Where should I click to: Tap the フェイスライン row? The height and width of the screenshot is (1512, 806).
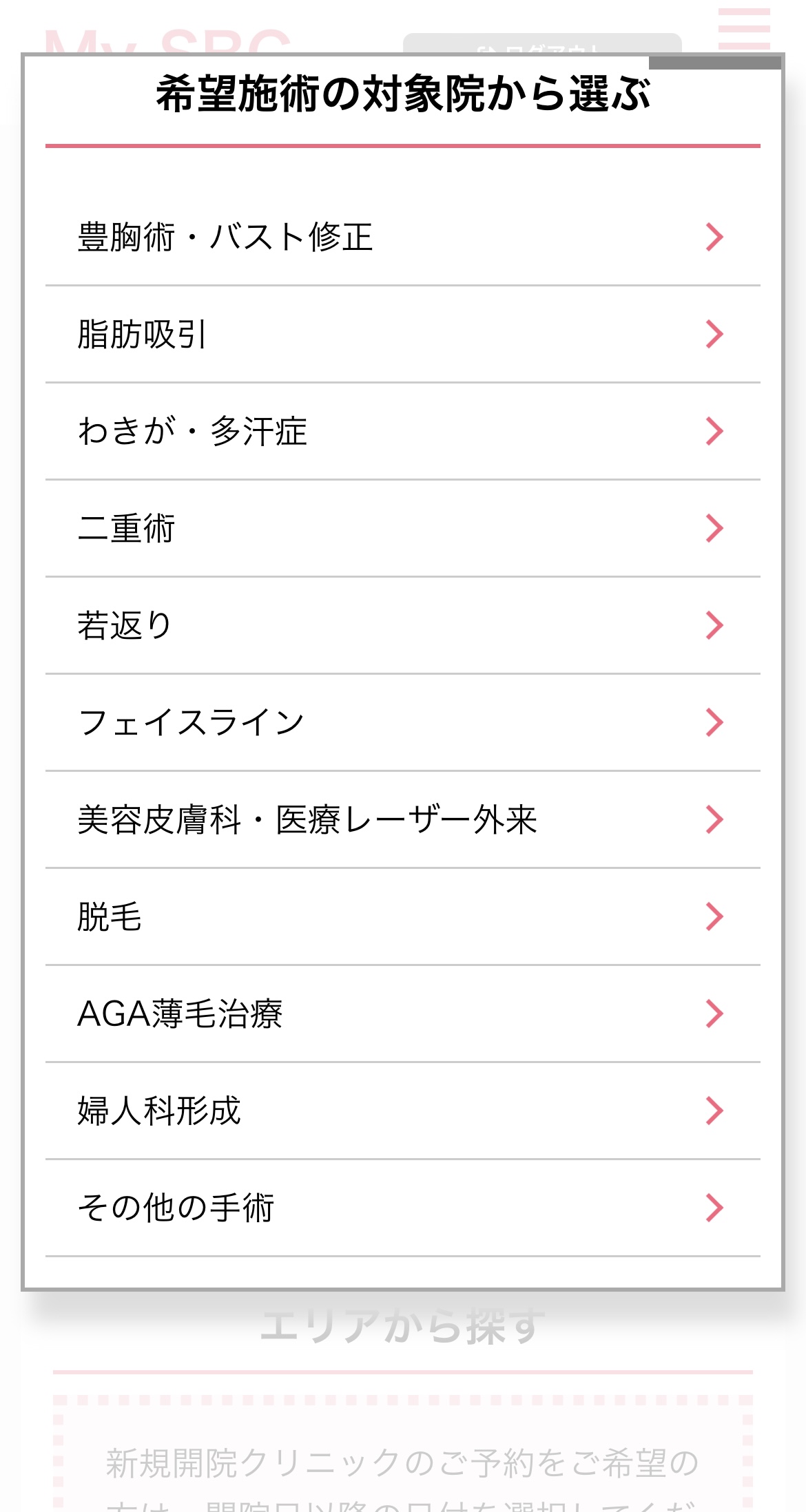coord(402,723)
